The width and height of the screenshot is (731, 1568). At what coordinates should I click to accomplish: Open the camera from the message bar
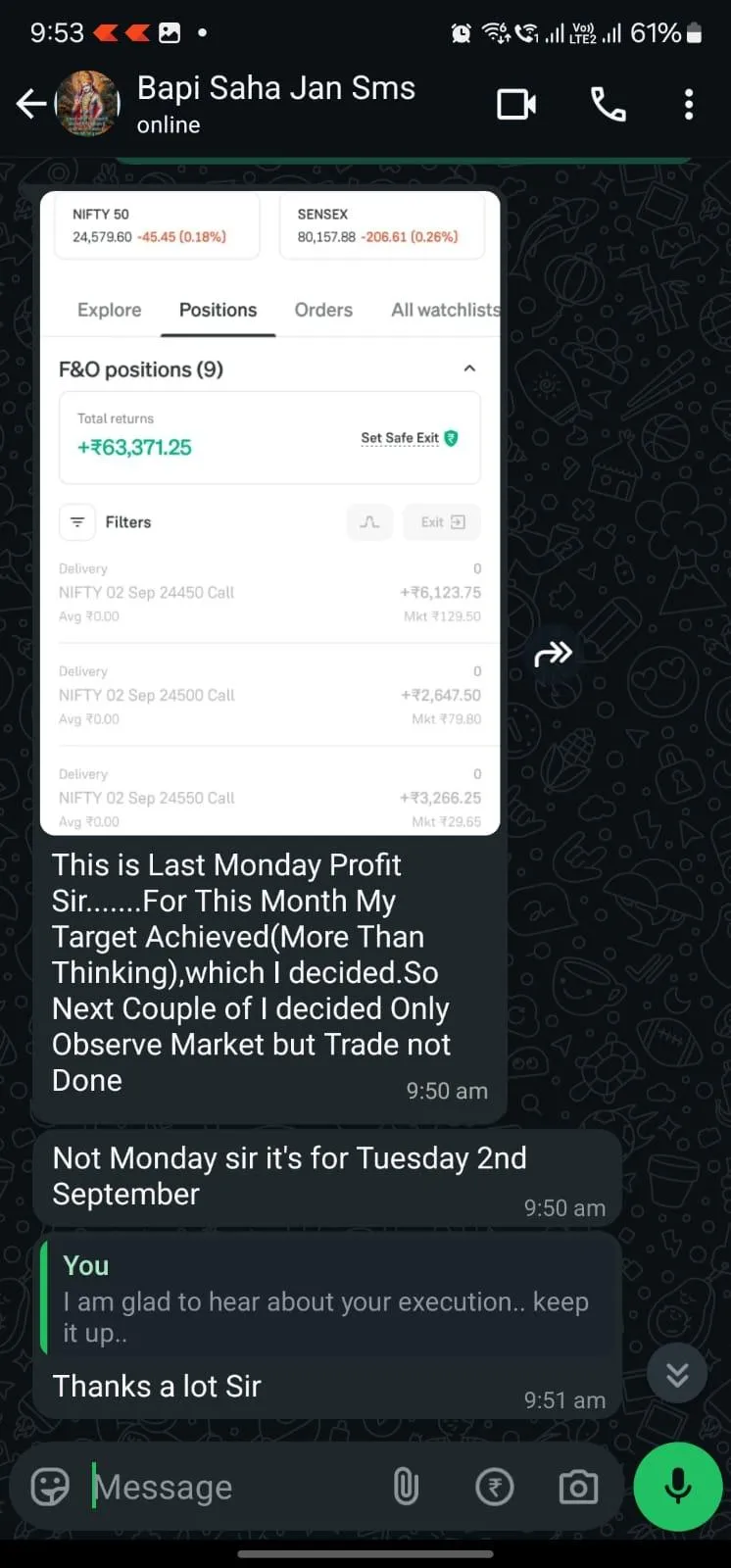(x=578, y=1487)
